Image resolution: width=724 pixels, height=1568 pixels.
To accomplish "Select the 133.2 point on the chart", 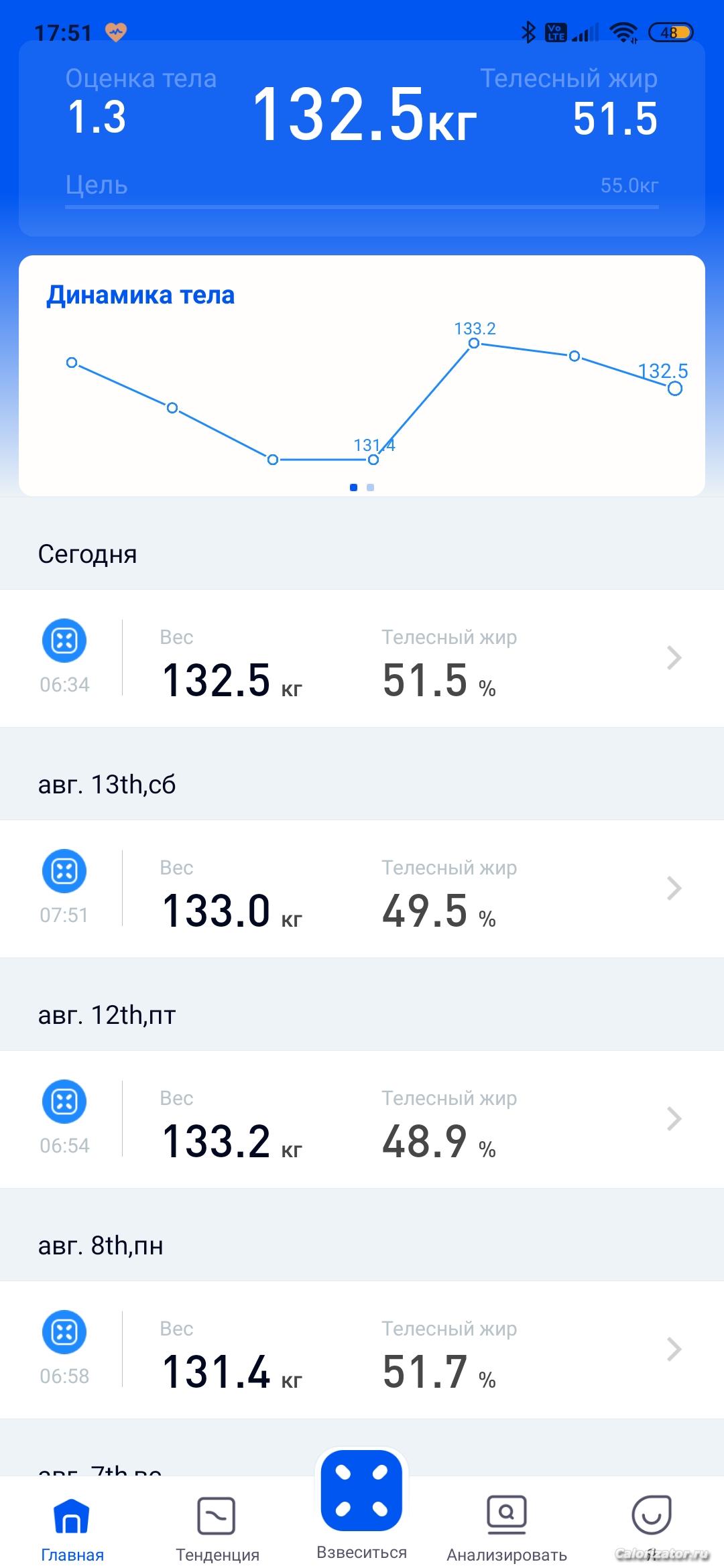I will tap(474, 343).
